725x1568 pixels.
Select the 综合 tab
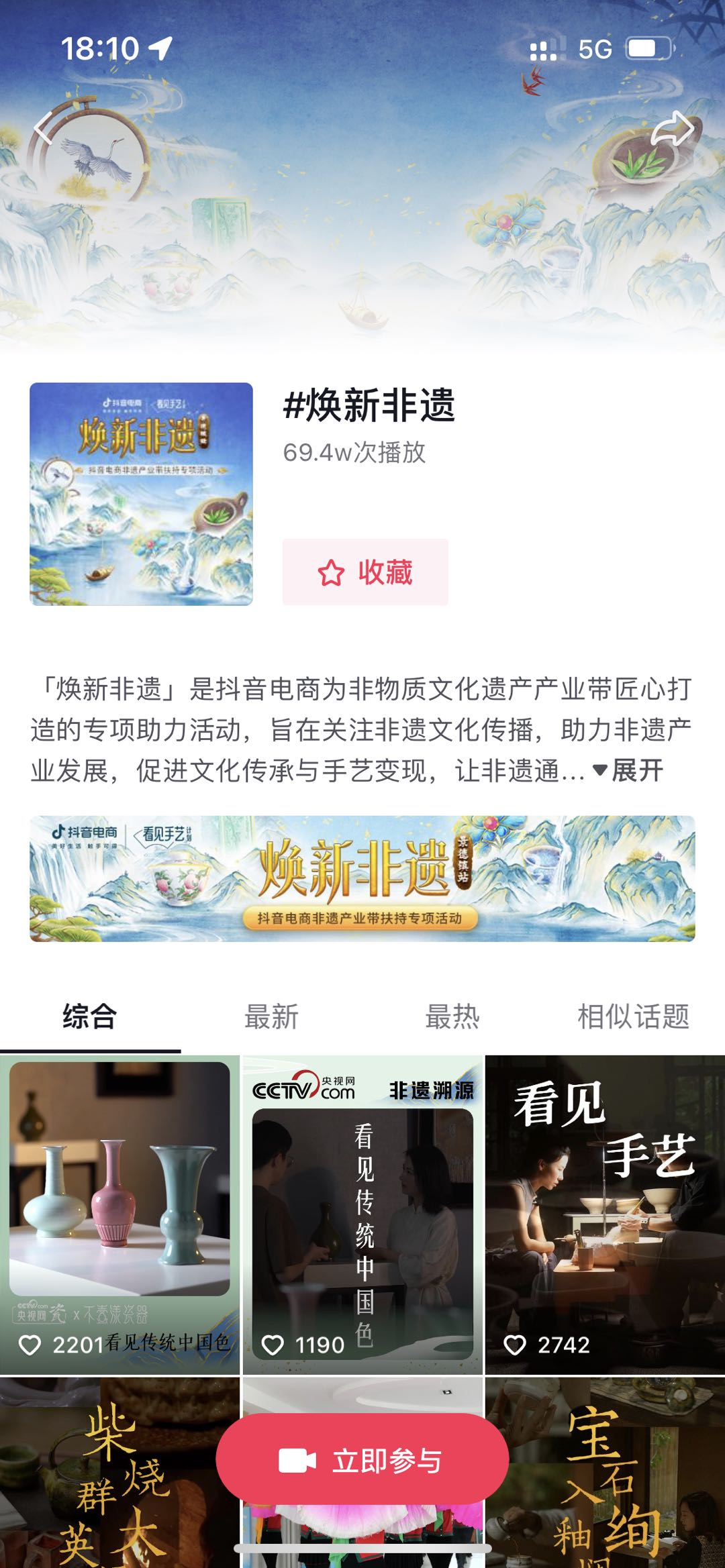click(x=90, y=1016)
